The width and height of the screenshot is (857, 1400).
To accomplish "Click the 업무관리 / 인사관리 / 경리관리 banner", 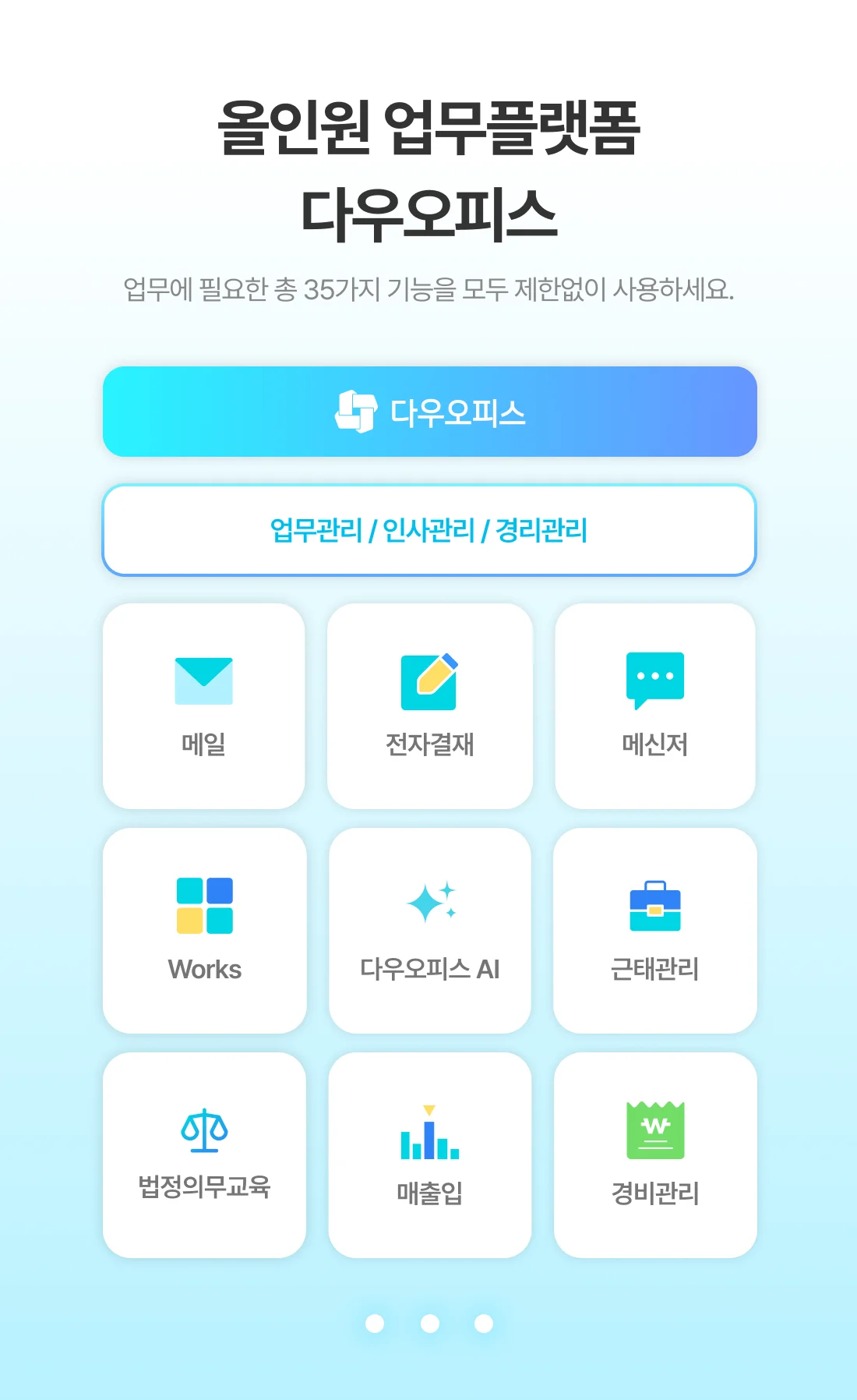I will pos(429,529).
